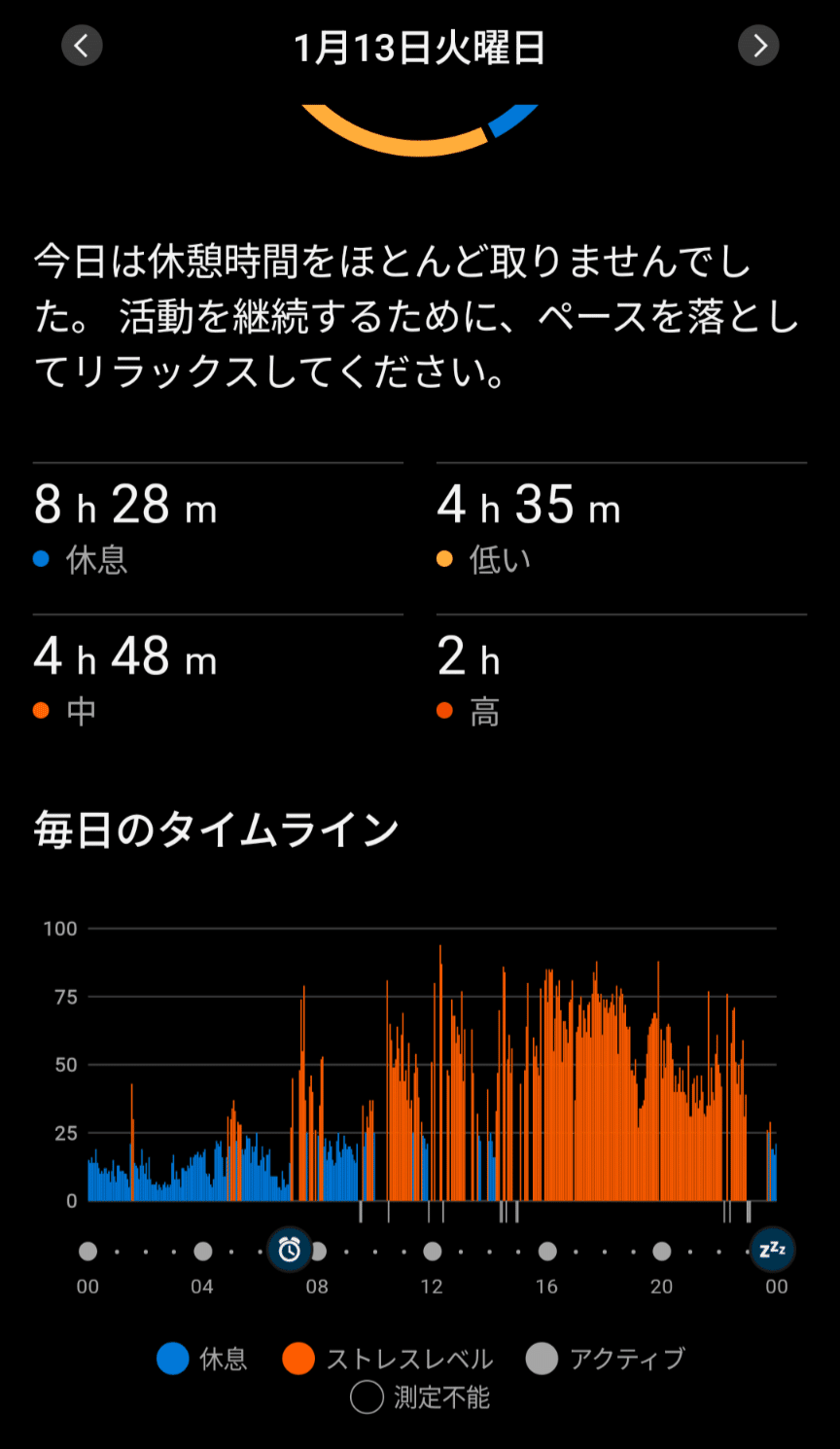This screenshot has height=1449, width=840.
Task: Go to the previous day
Action: click(x=82, y=46)
